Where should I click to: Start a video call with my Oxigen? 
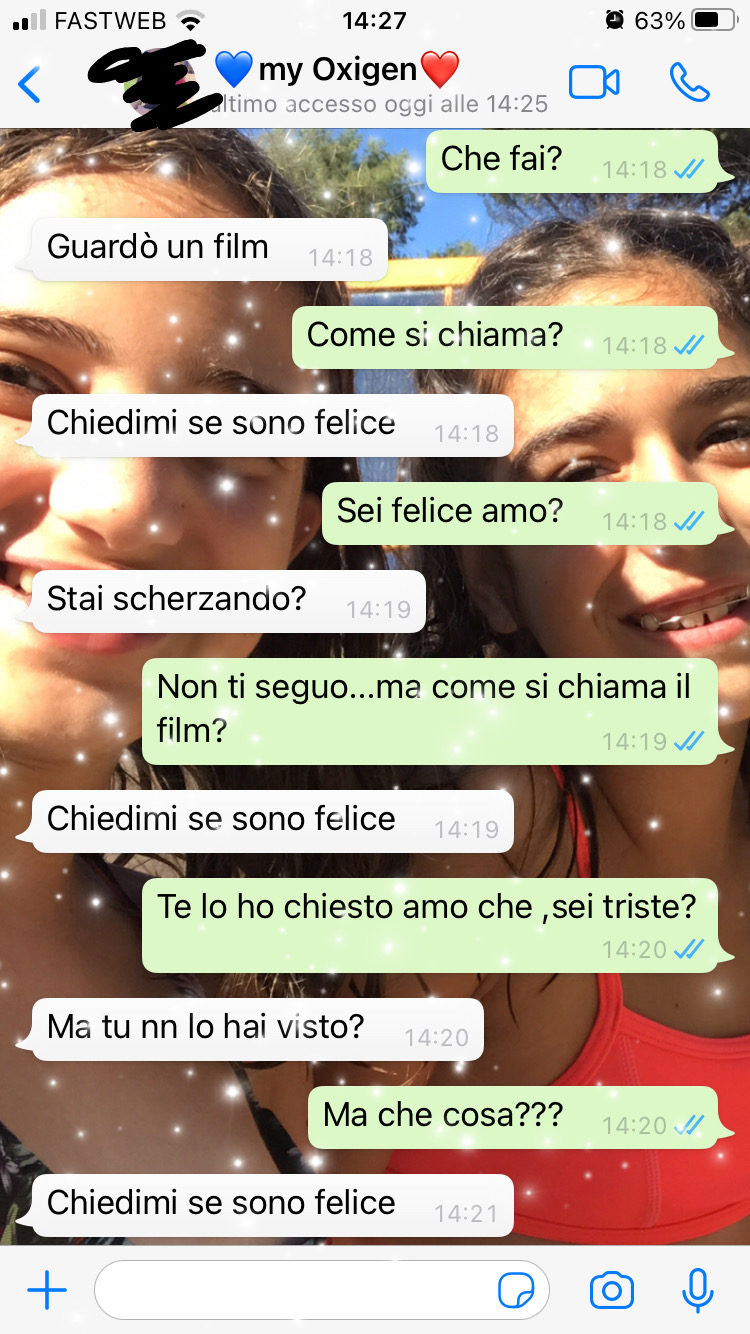pyautogui.click(x=594, y=83)
